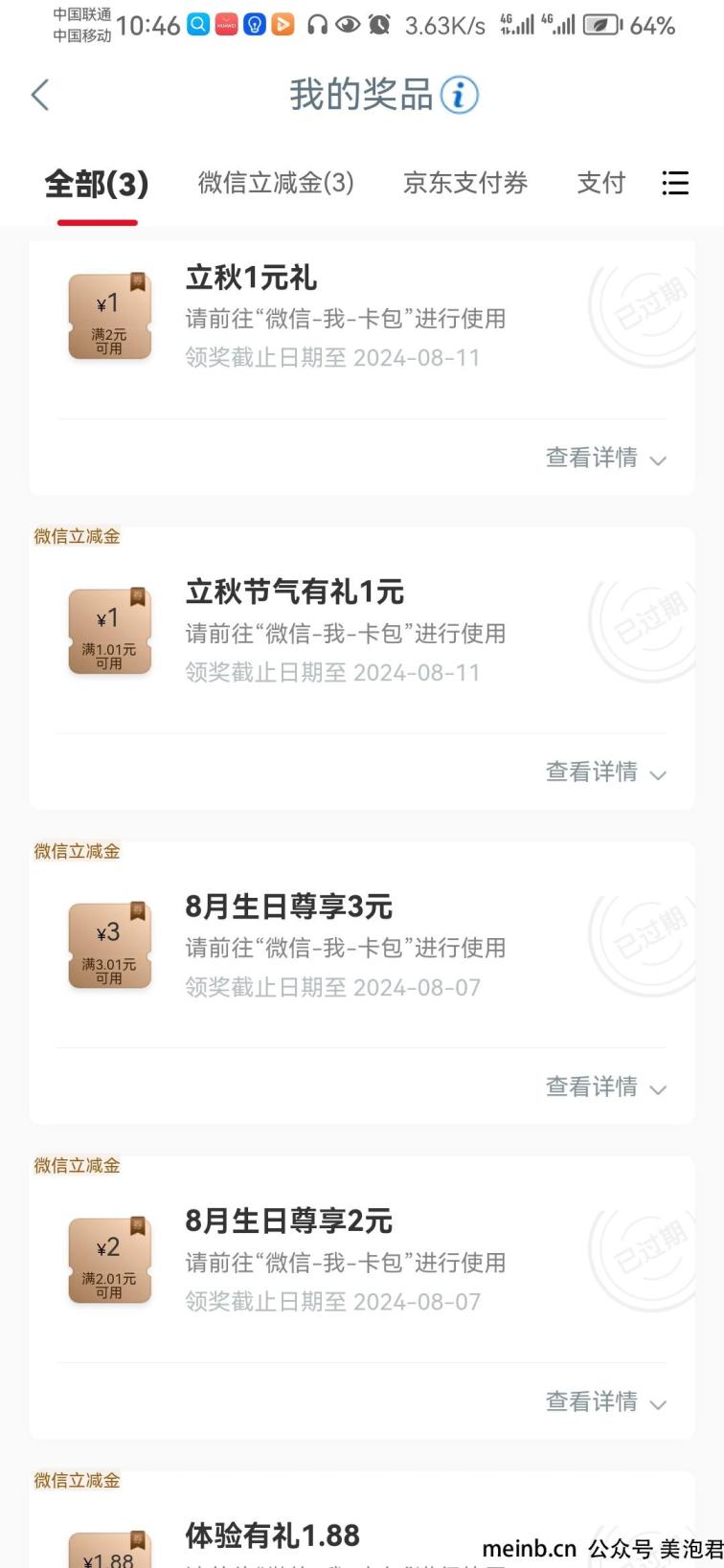Image resolution: width=724 pixels, height=1568 pixels.
Task: Switch to the 京东支付券 tab
Action: click(x=465, y=183)
